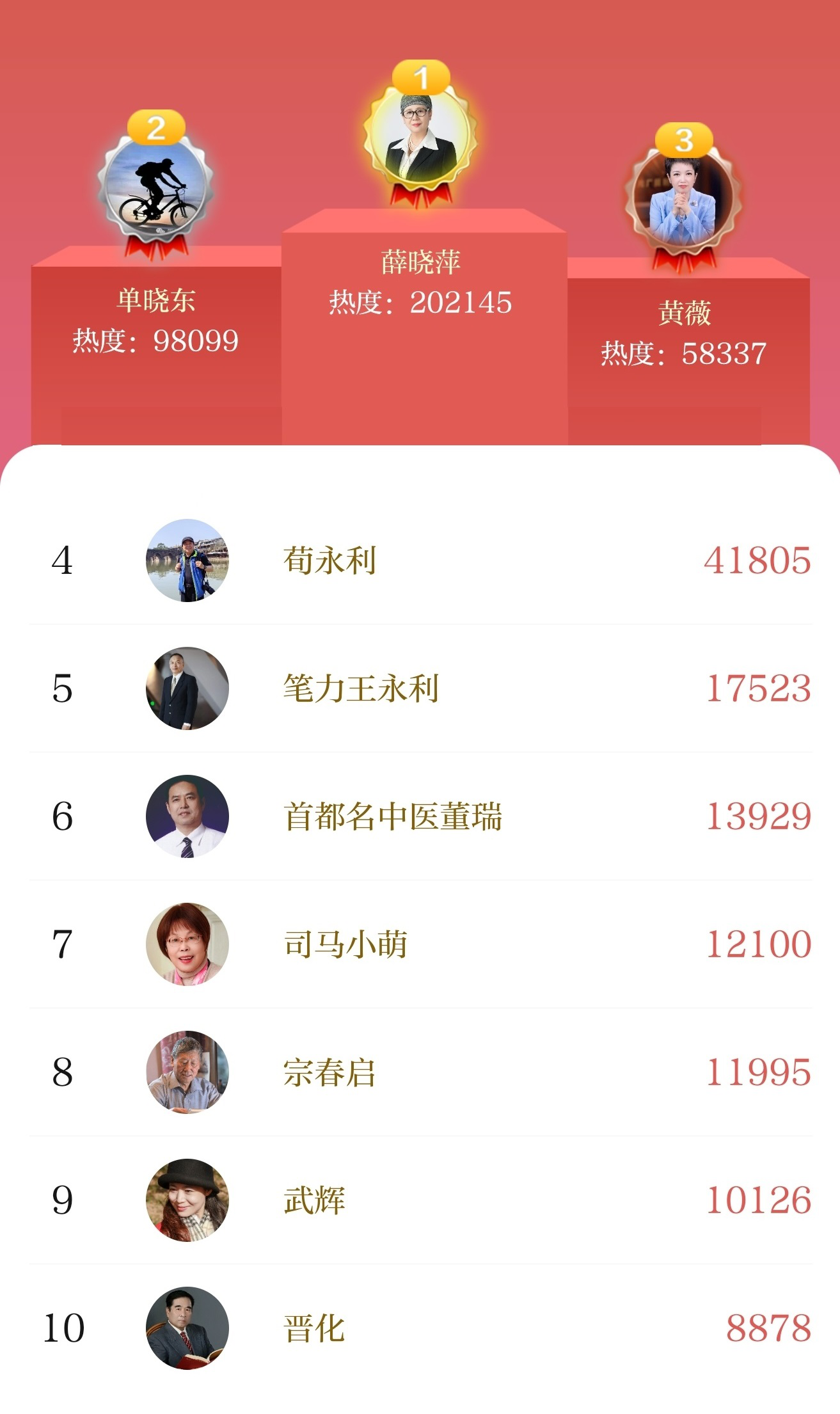Open the row for 荀永利
This screenshot has height=1414, width=840.
pos(420,560)
